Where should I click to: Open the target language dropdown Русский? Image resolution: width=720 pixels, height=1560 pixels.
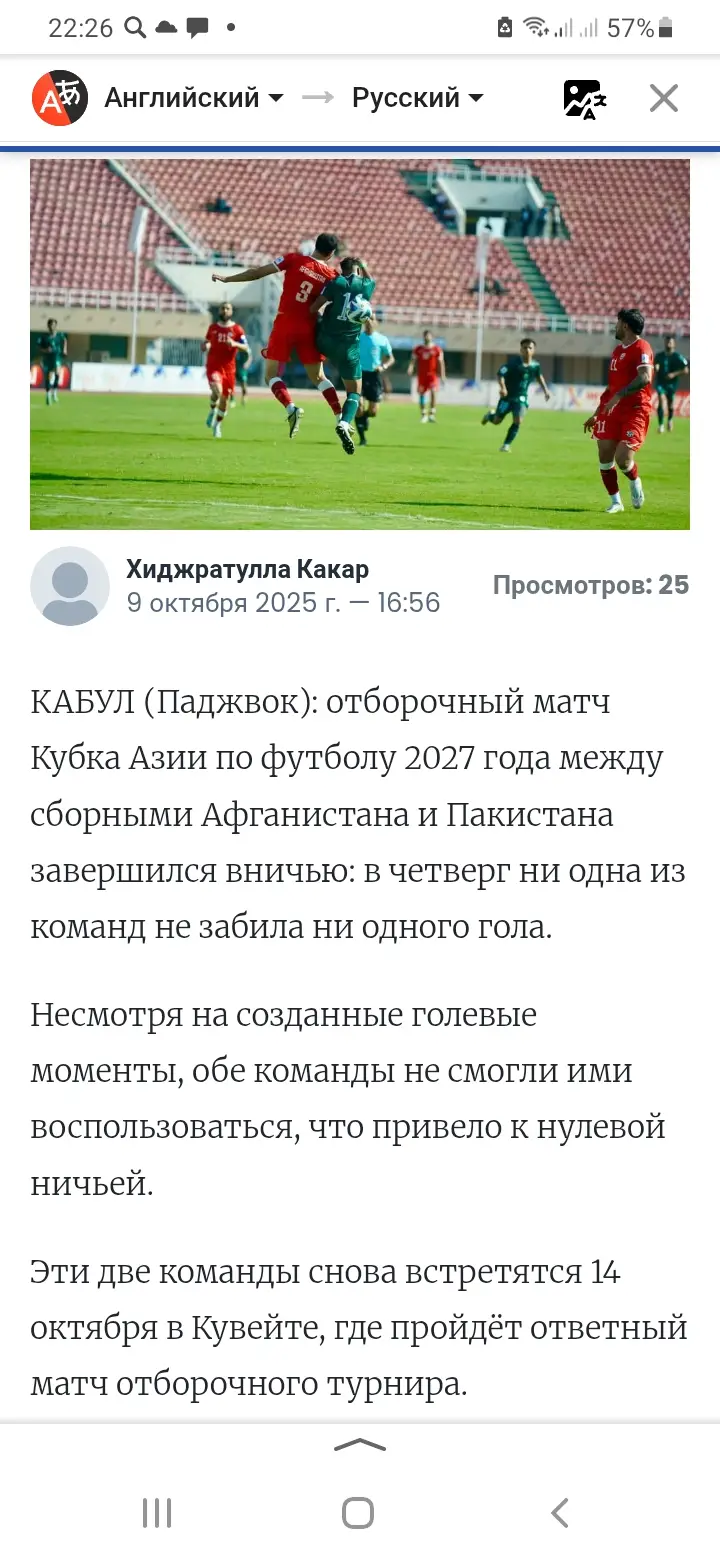coord(417,98)
